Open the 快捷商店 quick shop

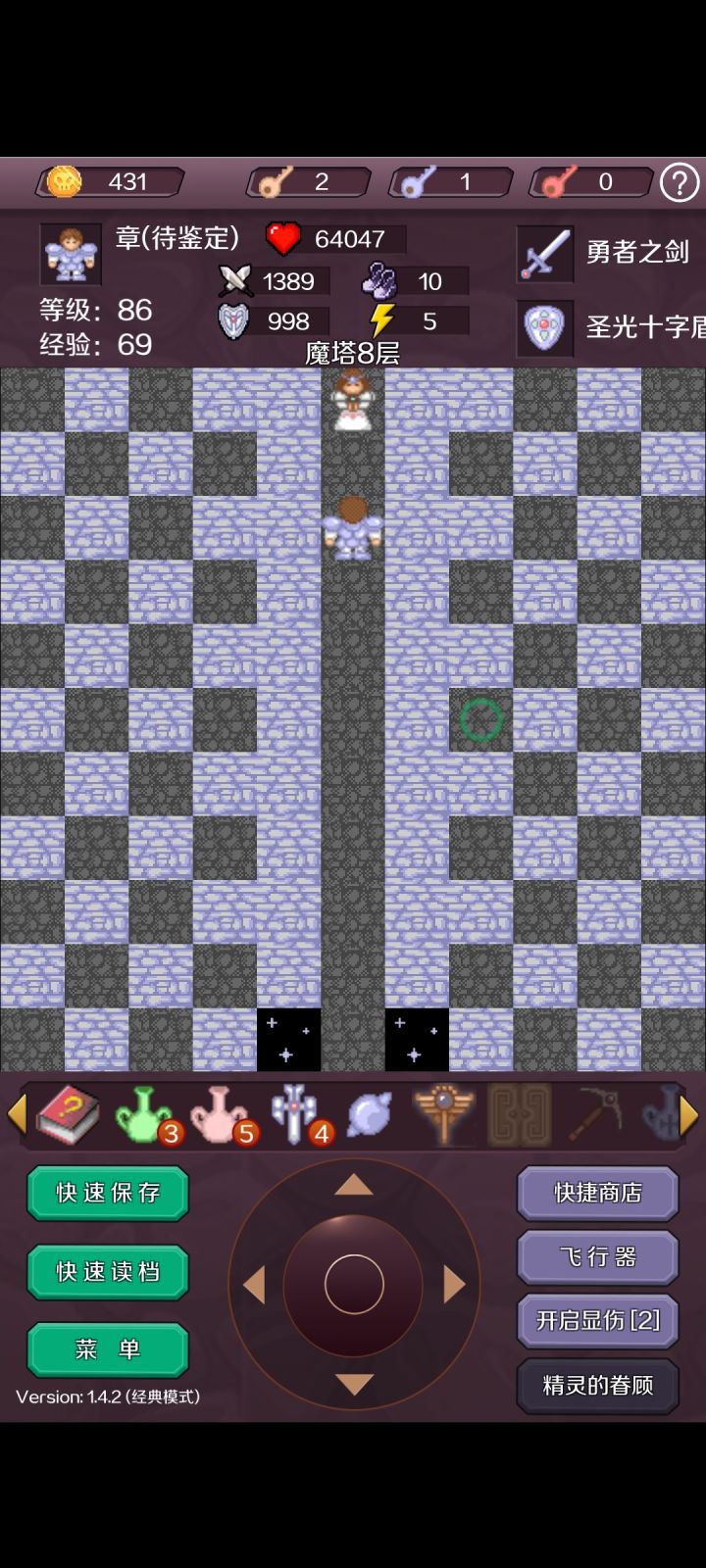(597, 1194)
